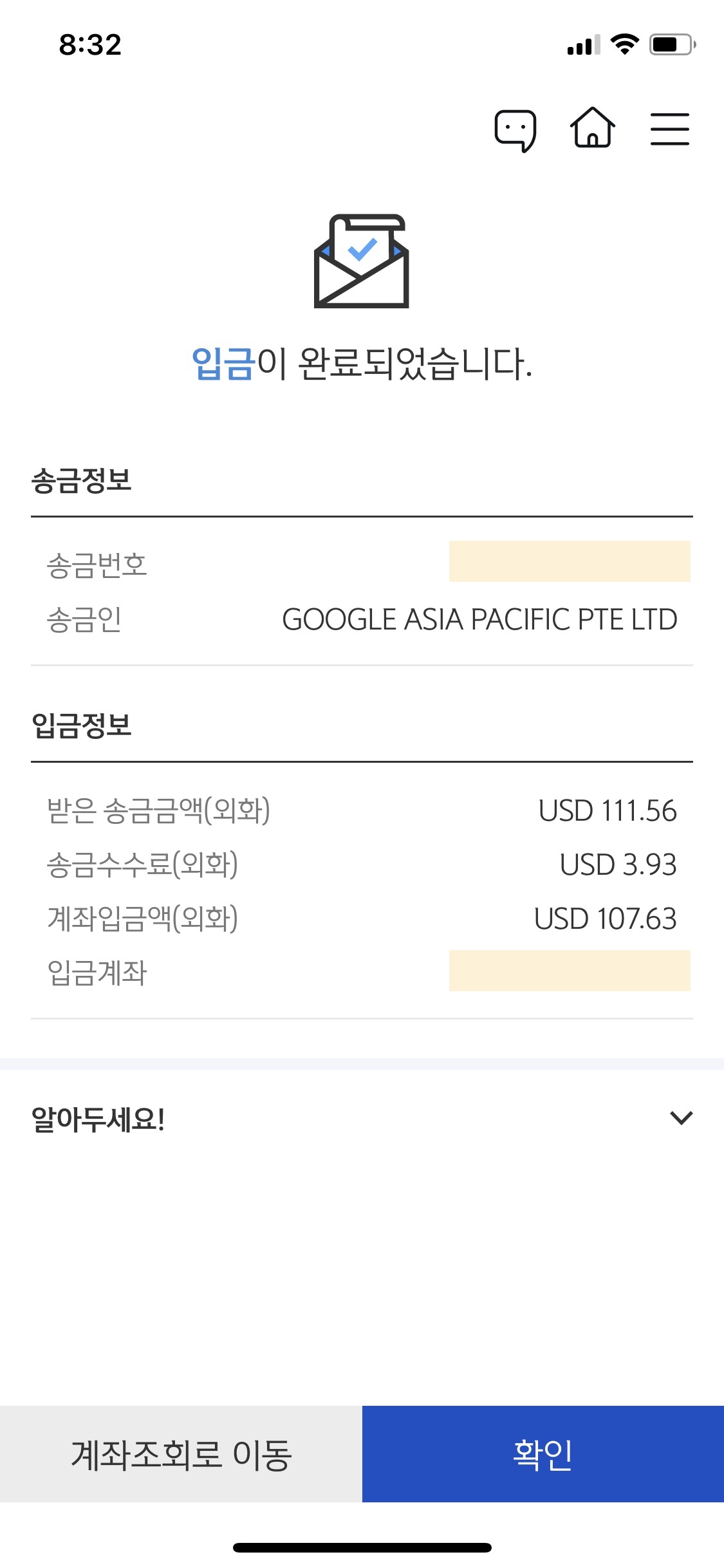Confirm with the 확인 button

point(543,1454)
